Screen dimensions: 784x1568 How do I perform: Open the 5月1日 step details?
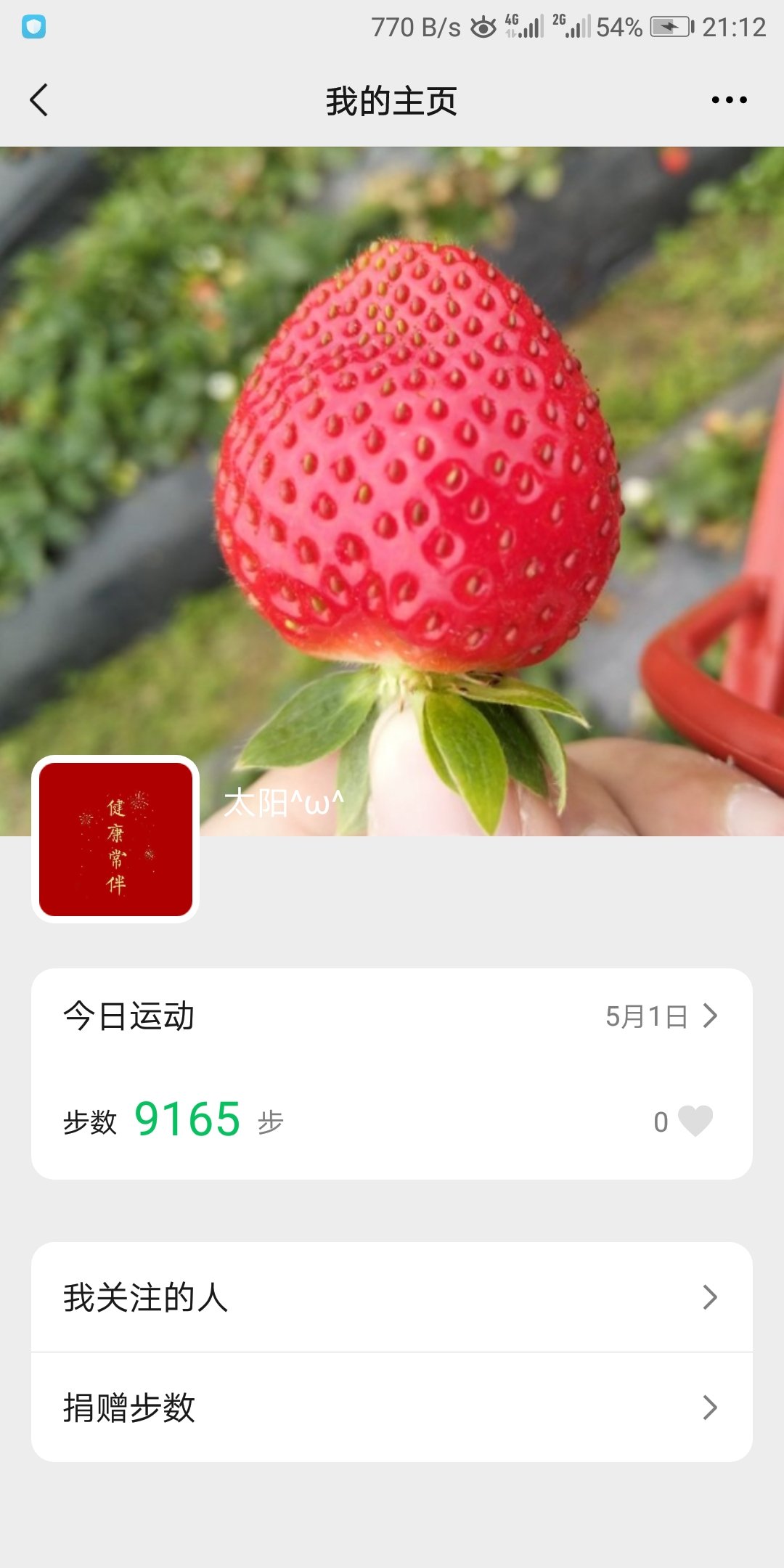[661, 1016]
